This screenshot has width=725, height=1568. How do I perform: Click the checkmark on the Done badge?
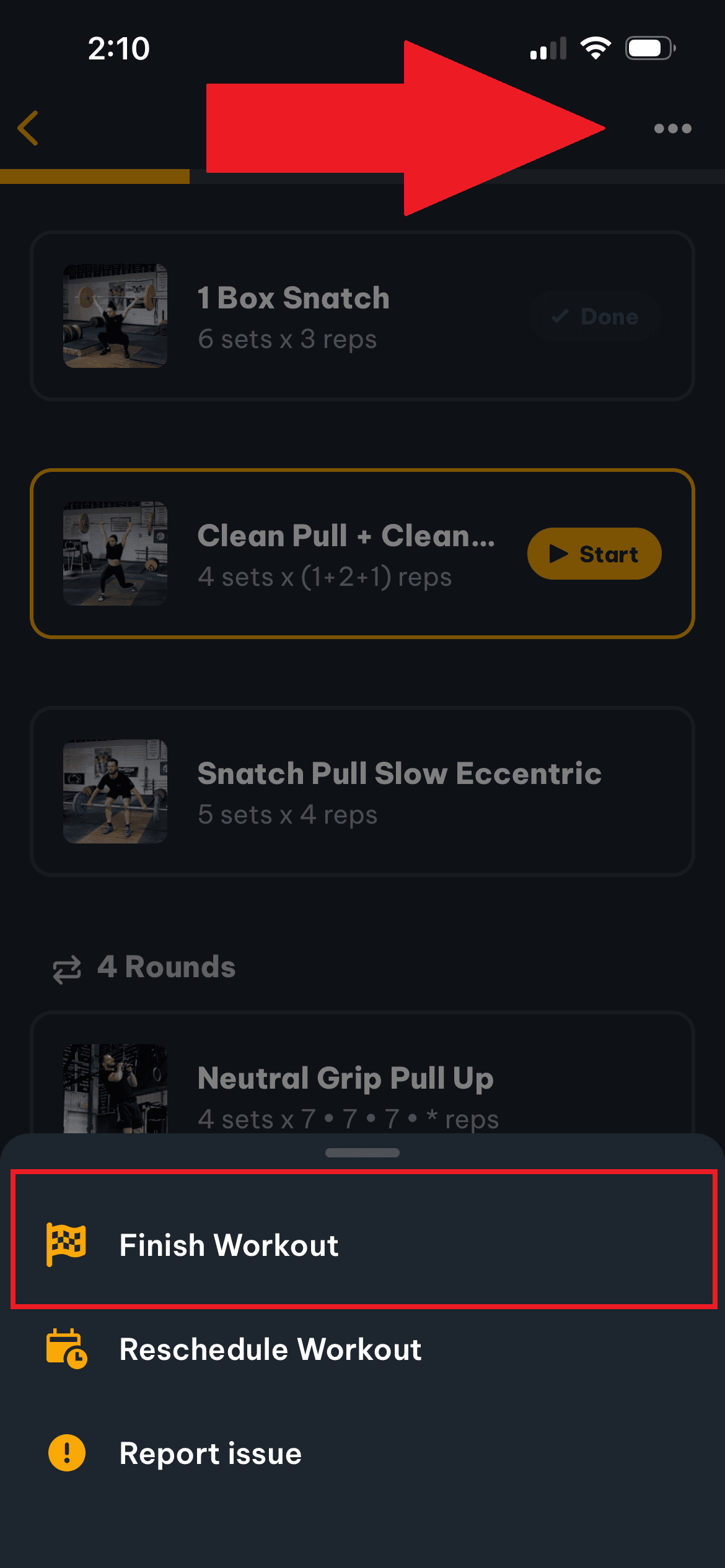(x=560, y=316)
